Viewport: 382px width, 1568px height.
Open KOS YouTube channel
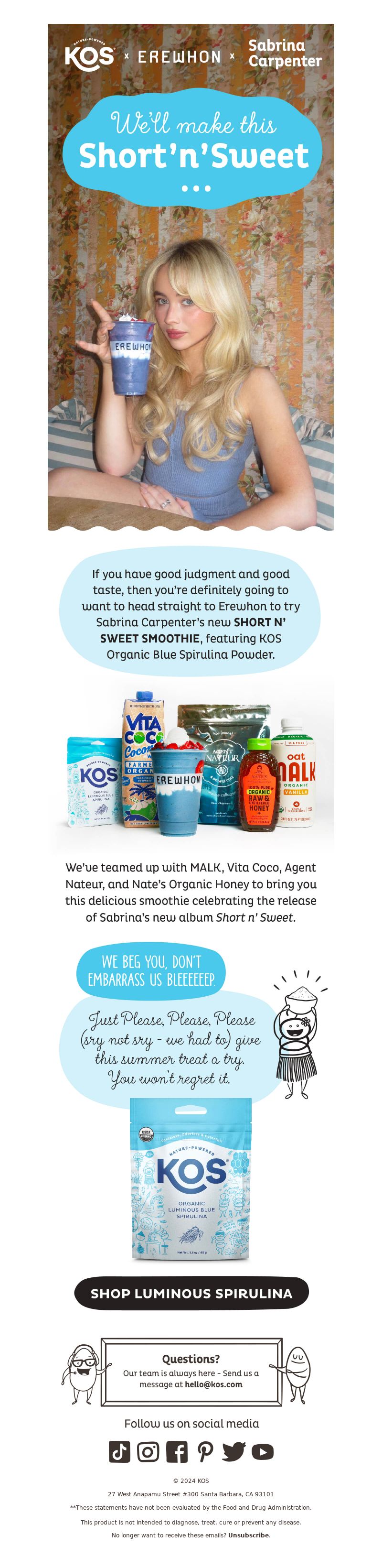pos(262,1452)
